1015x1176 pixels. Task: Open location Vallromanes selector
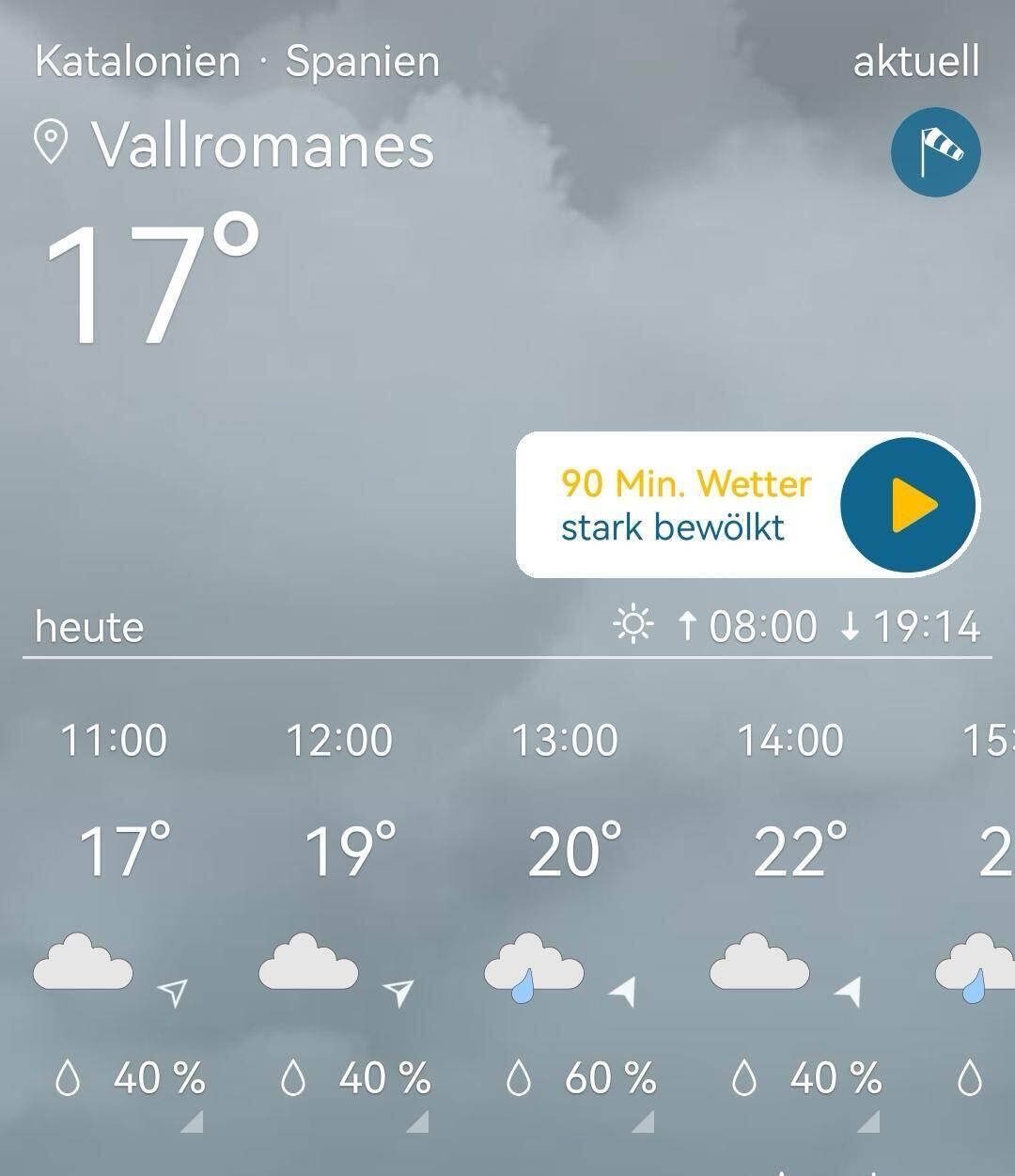click(x=235, y=146)
